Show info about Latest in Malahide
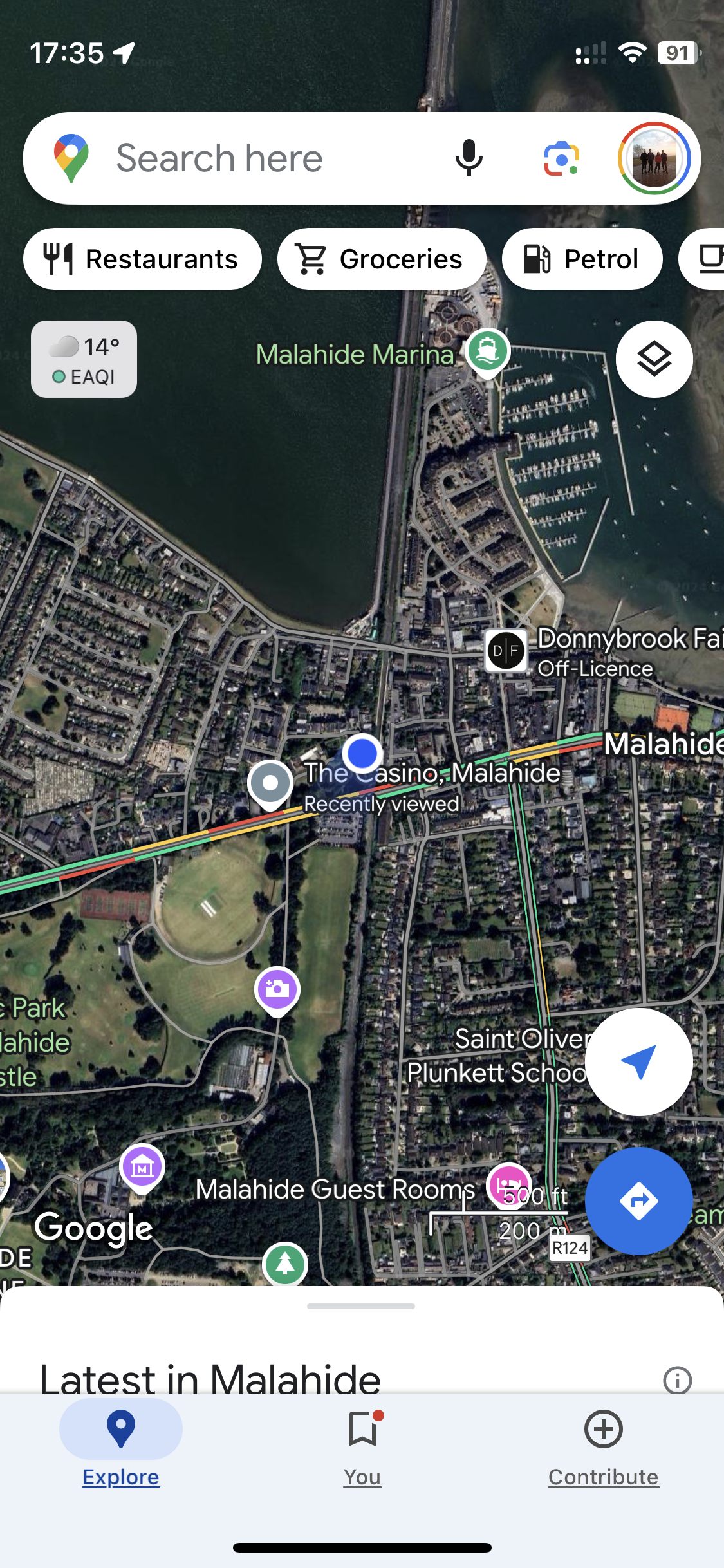The height and width of the screenshot is (1568, 724). click(x=677, y=1380)
